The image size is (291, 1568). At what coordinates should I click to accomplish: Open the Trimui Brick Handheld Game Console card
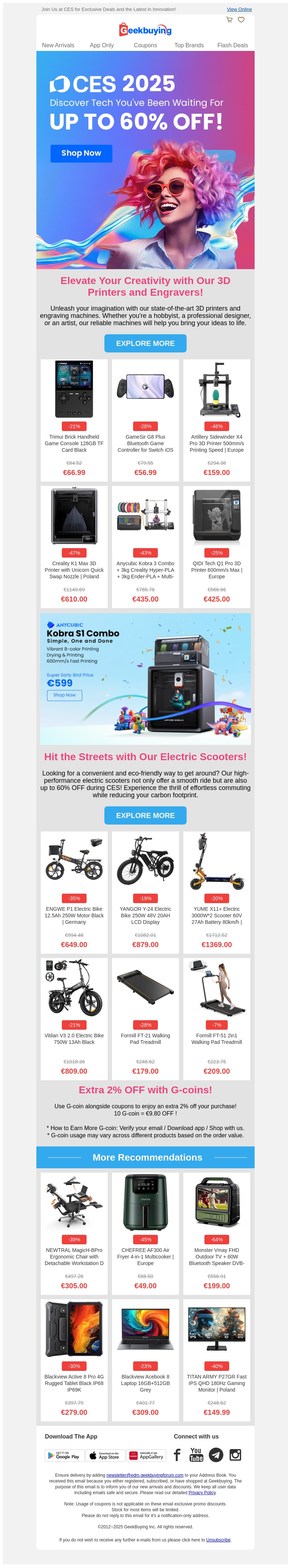click(x=74, y=420)
